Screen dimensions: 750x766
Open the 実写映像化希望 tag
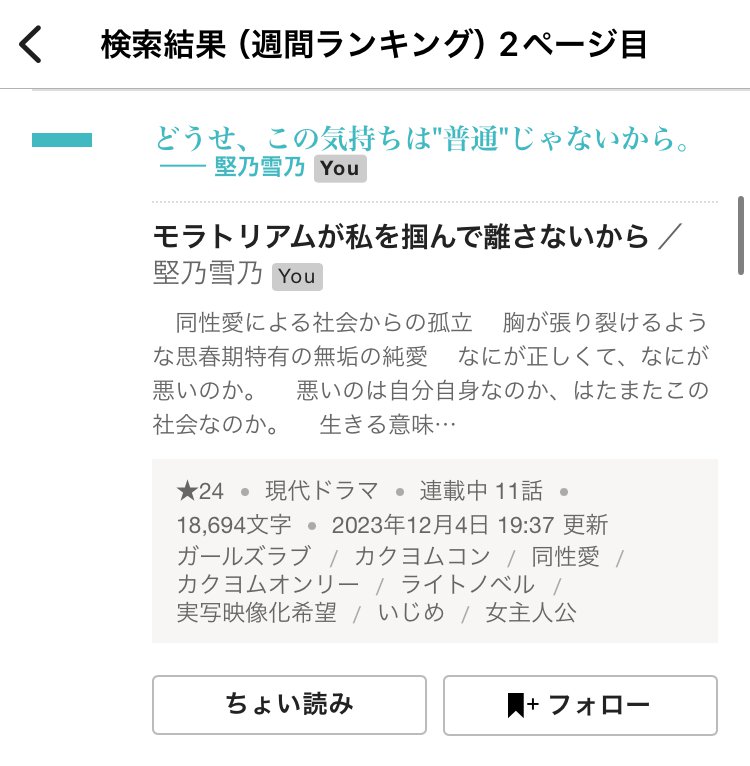coord(256,613)
